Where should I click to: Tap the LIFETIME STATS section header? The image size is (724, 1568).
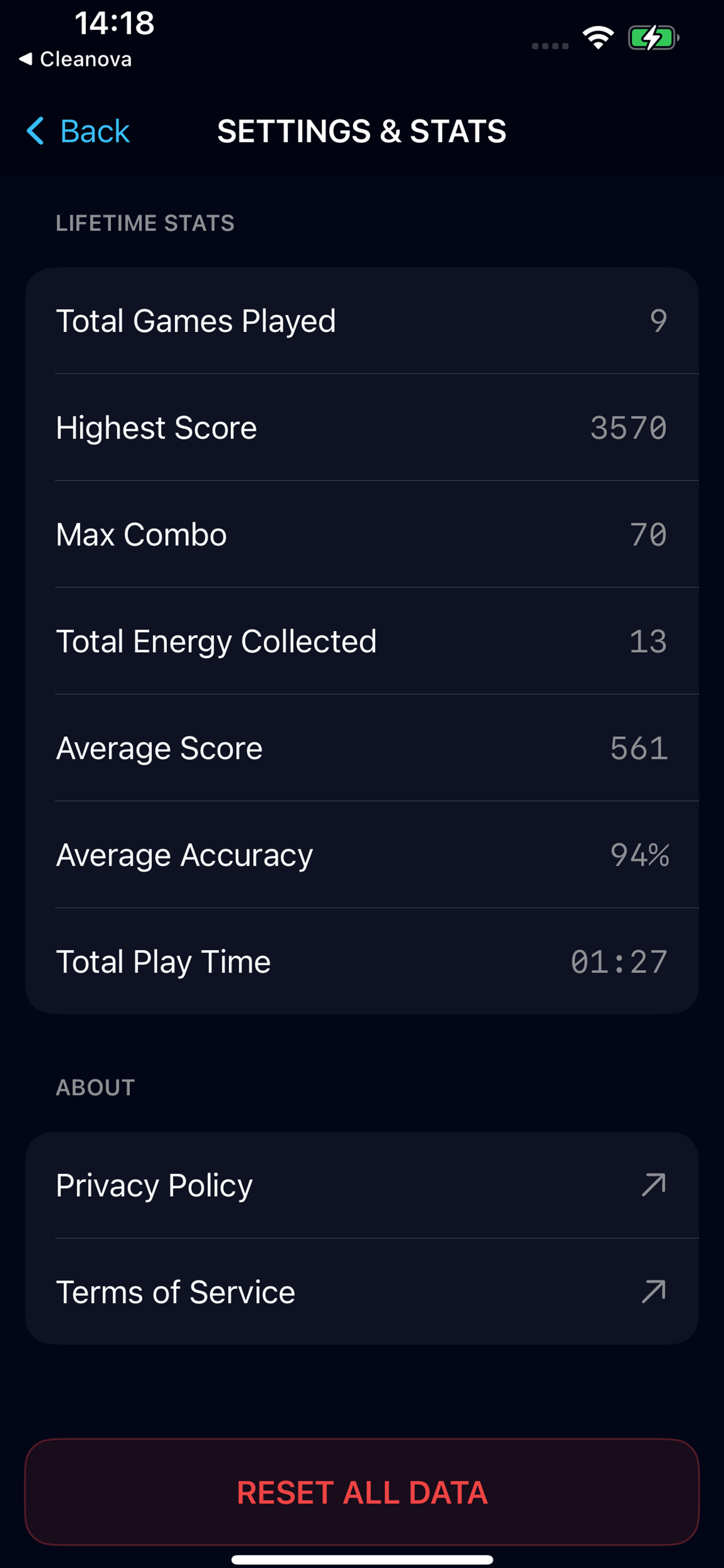[x=146, y=223]
